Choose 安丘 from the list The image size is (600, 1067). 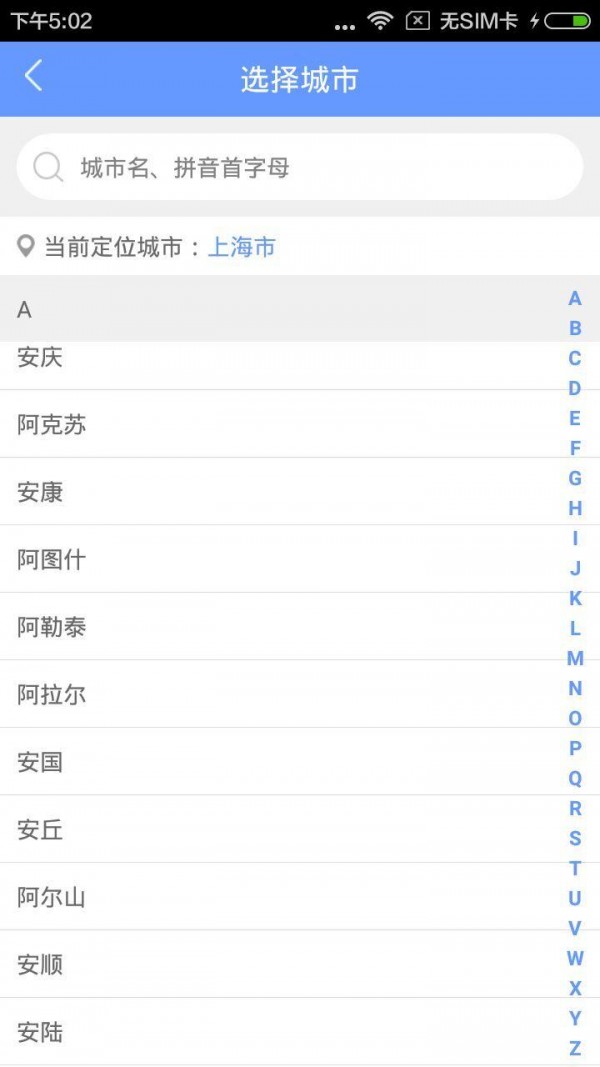(40, 830)
